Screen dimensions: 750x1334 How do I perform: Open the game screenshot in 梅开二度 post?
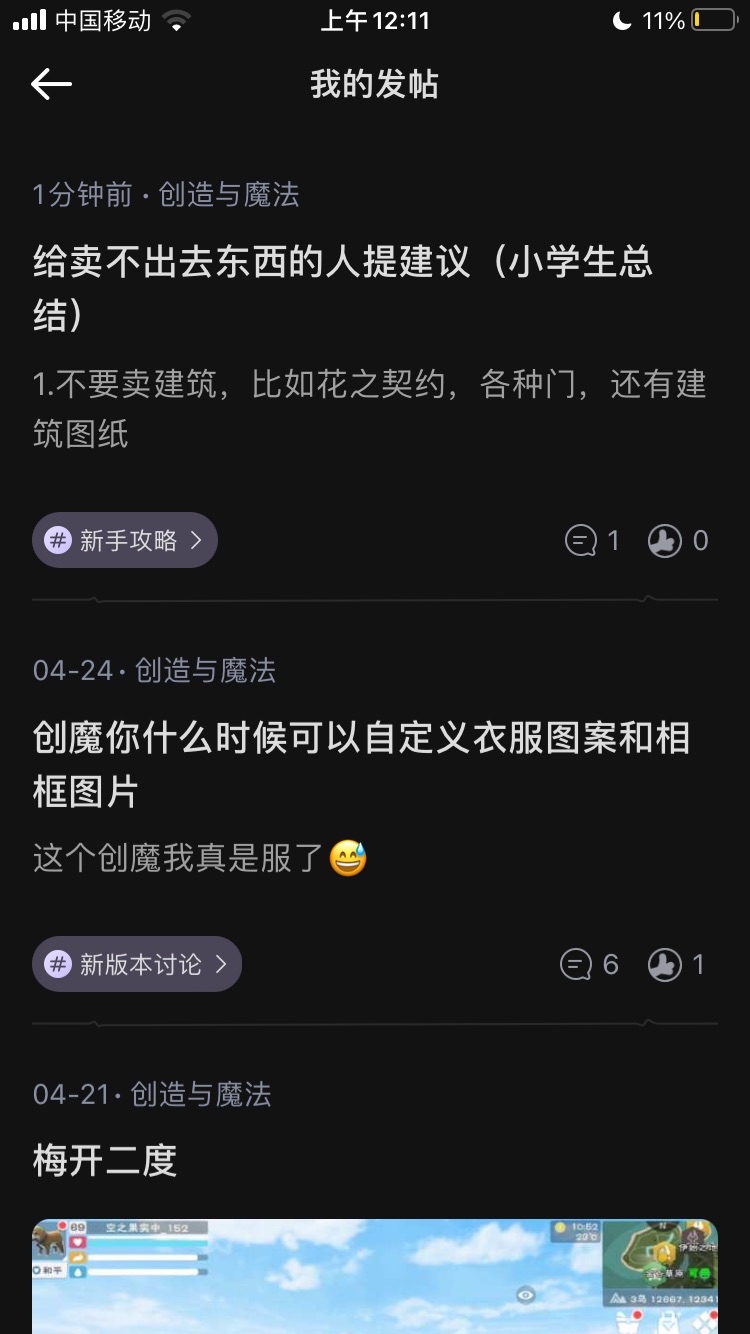click(375, 1277)
